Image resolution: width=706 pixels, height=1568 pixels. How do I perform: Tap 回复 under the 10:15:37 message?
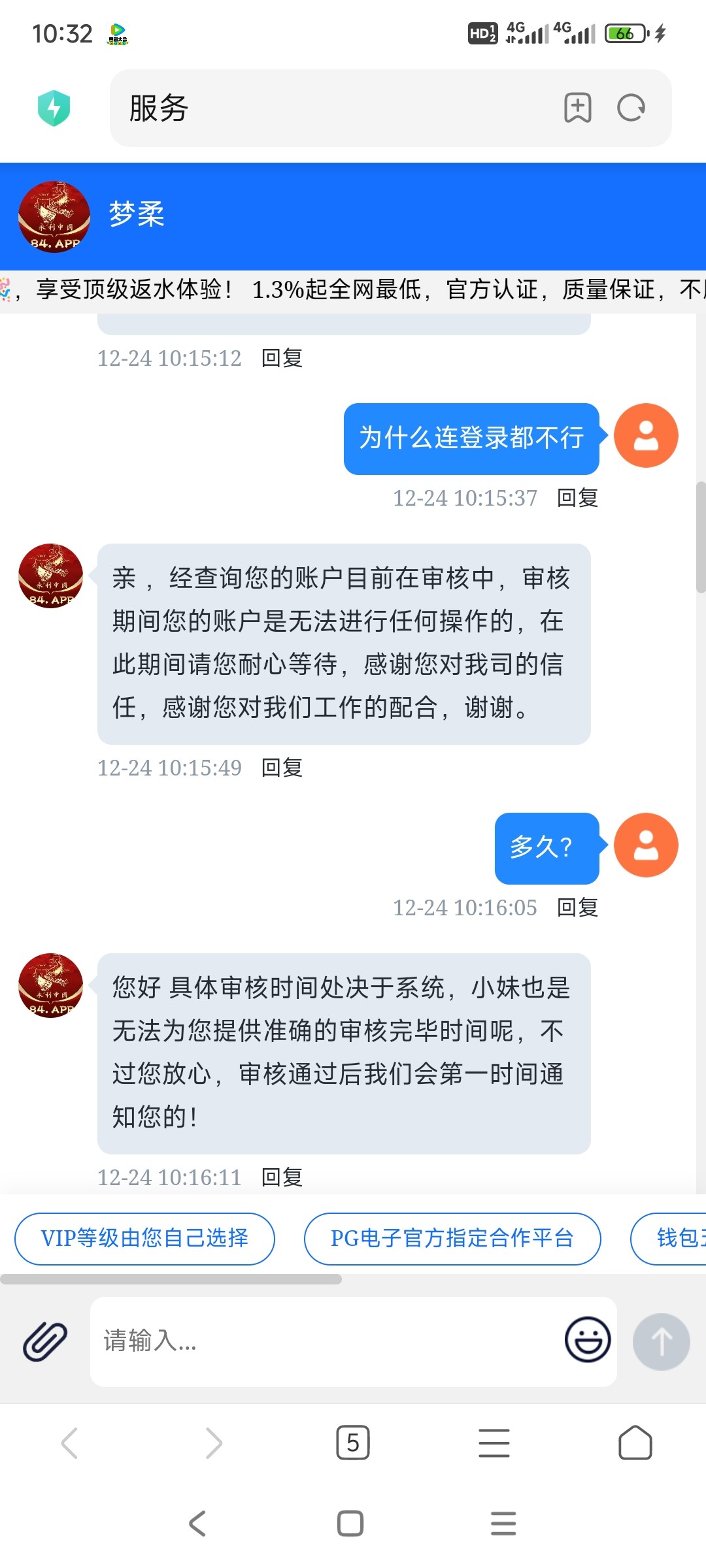tap(577, 498)
